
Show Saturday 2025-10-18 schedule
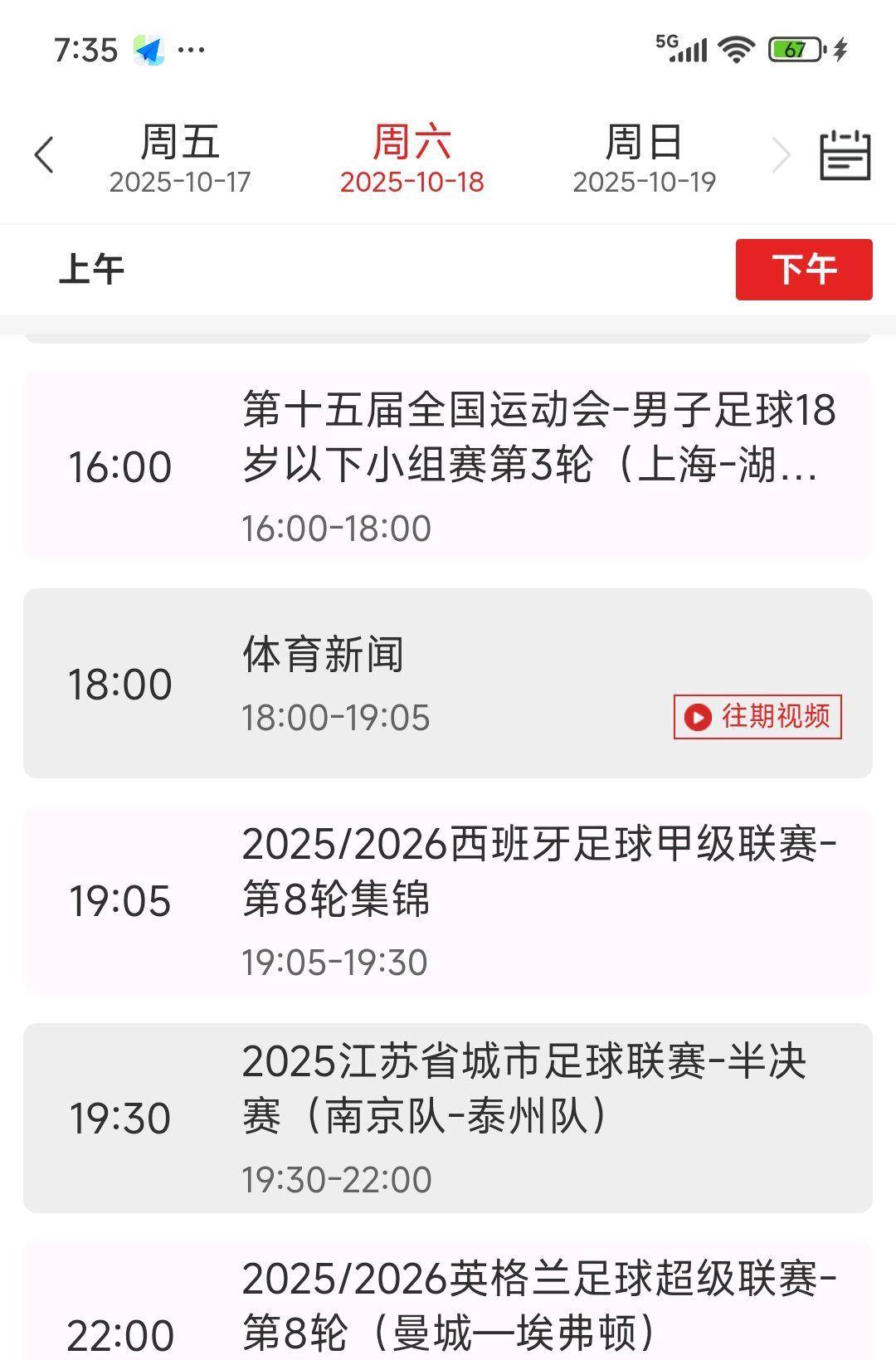pyautogui.click(x=411, y=158)
